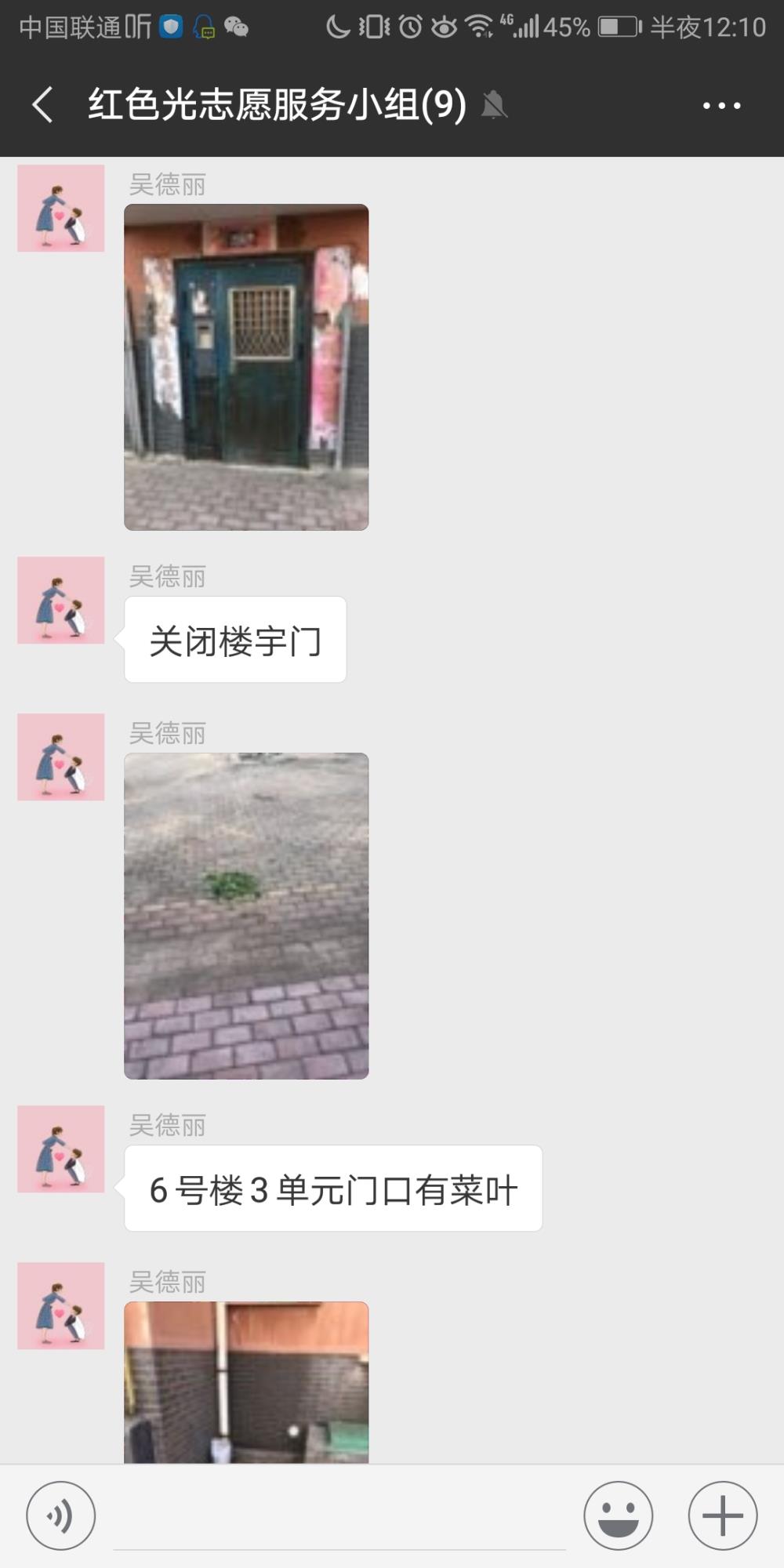Image resolution: width=784 pixels, height=1568 pixels.
Task: Open the photo of the building door
Action: [246, 367]
